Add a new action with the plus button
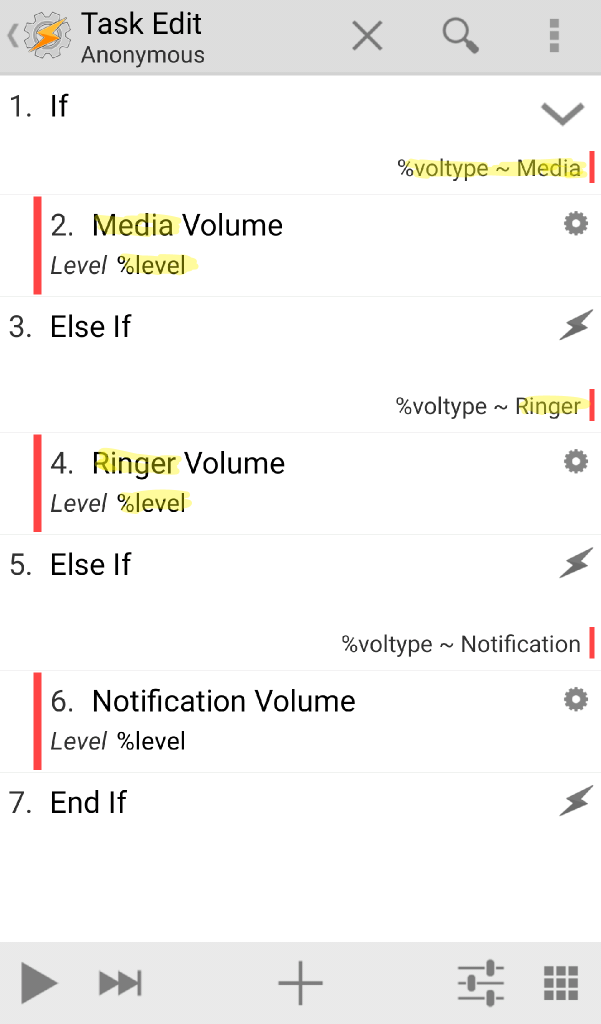This screenshot has width=601, height=1024. coord(300,982)
